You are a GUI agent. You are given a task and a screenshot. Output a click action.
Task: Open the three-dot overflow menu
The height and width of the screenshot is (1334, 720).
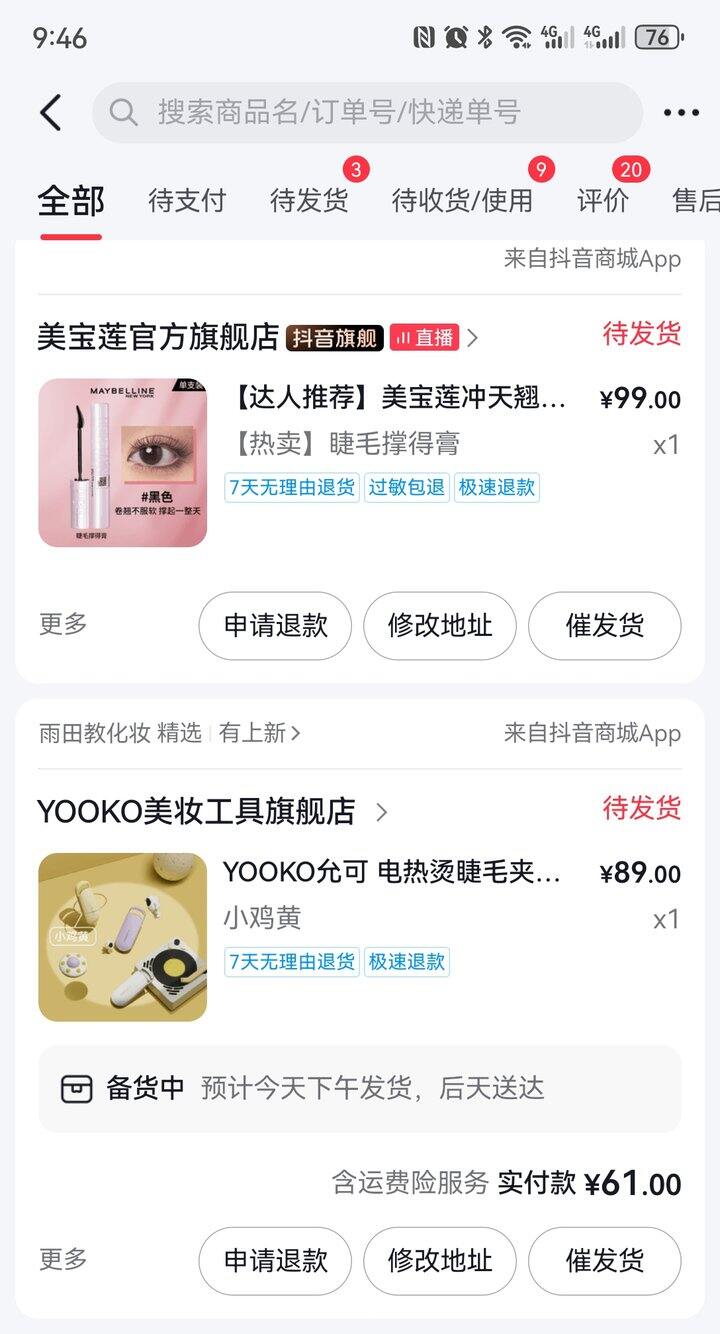(x=681, y=112)
